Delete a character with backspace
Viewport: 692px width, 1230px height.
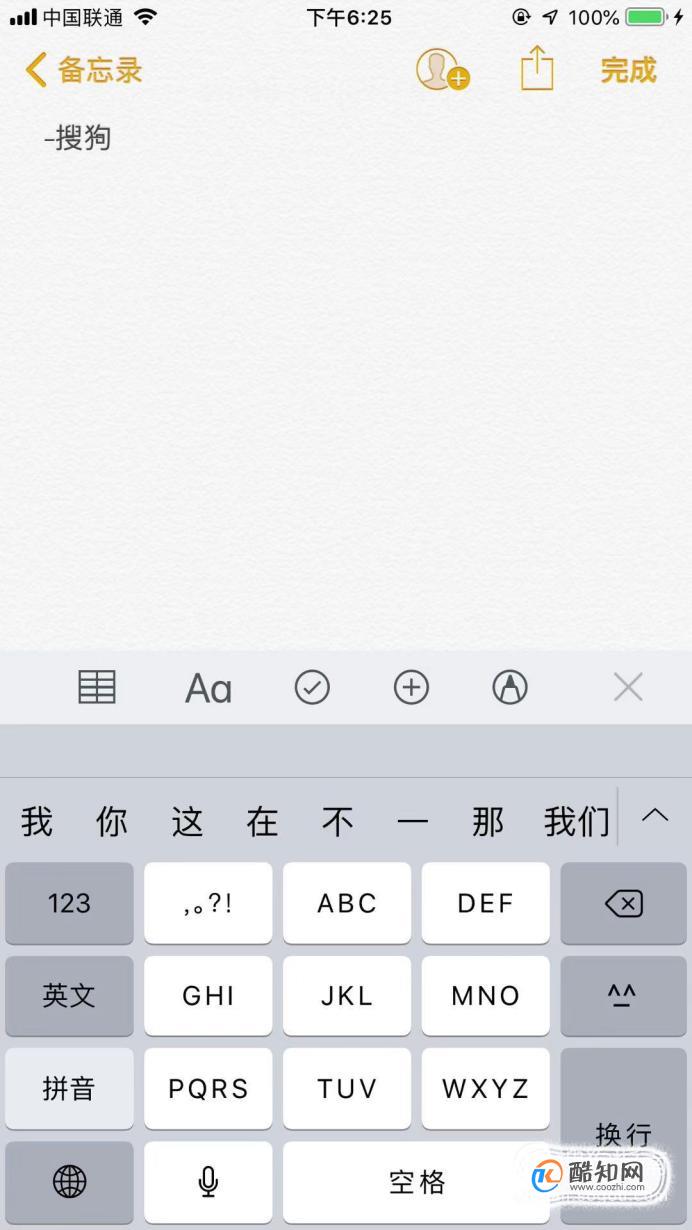point(624,903)
